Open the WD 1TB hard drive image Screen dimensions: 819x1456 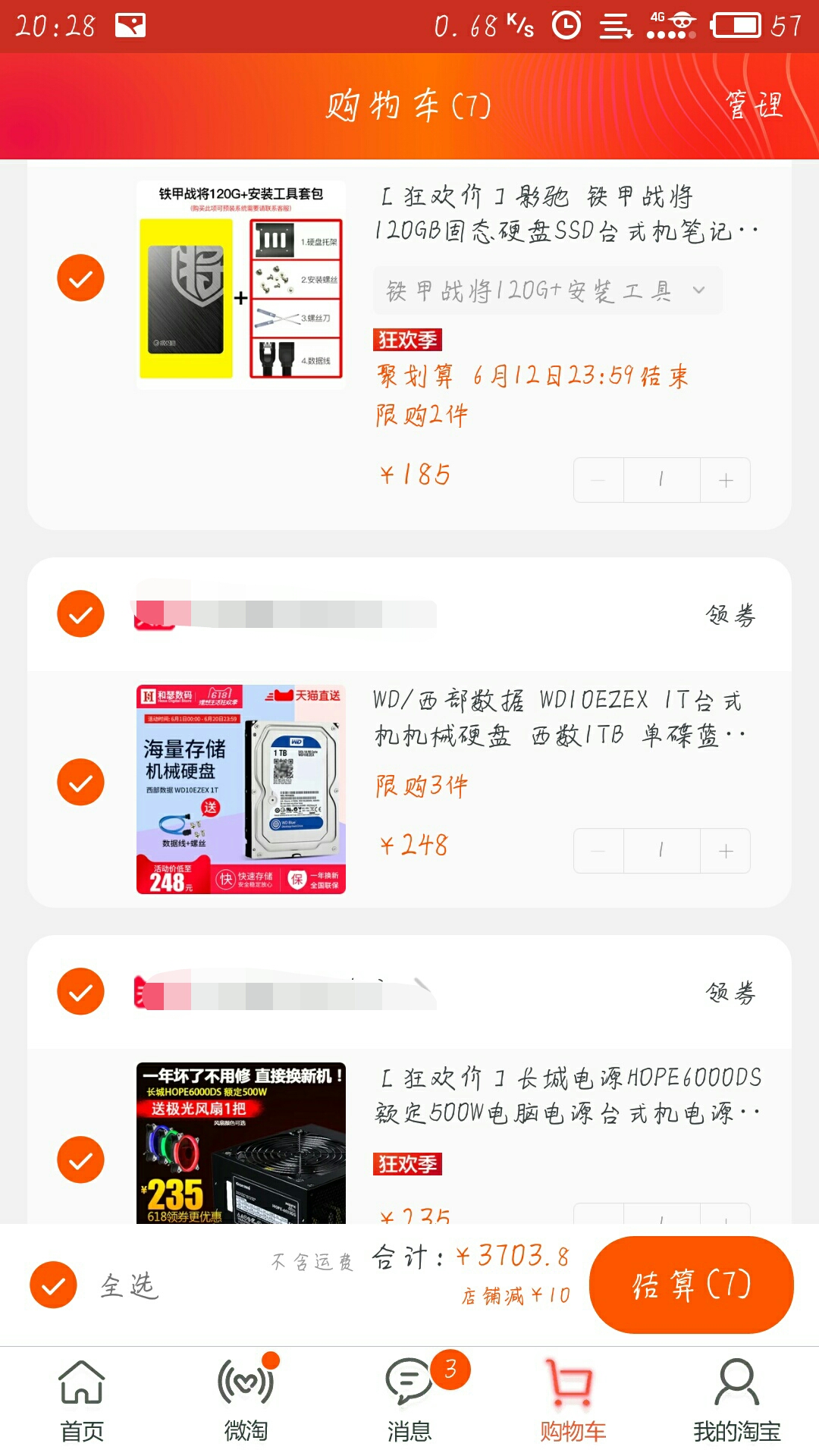pos(241,789)
